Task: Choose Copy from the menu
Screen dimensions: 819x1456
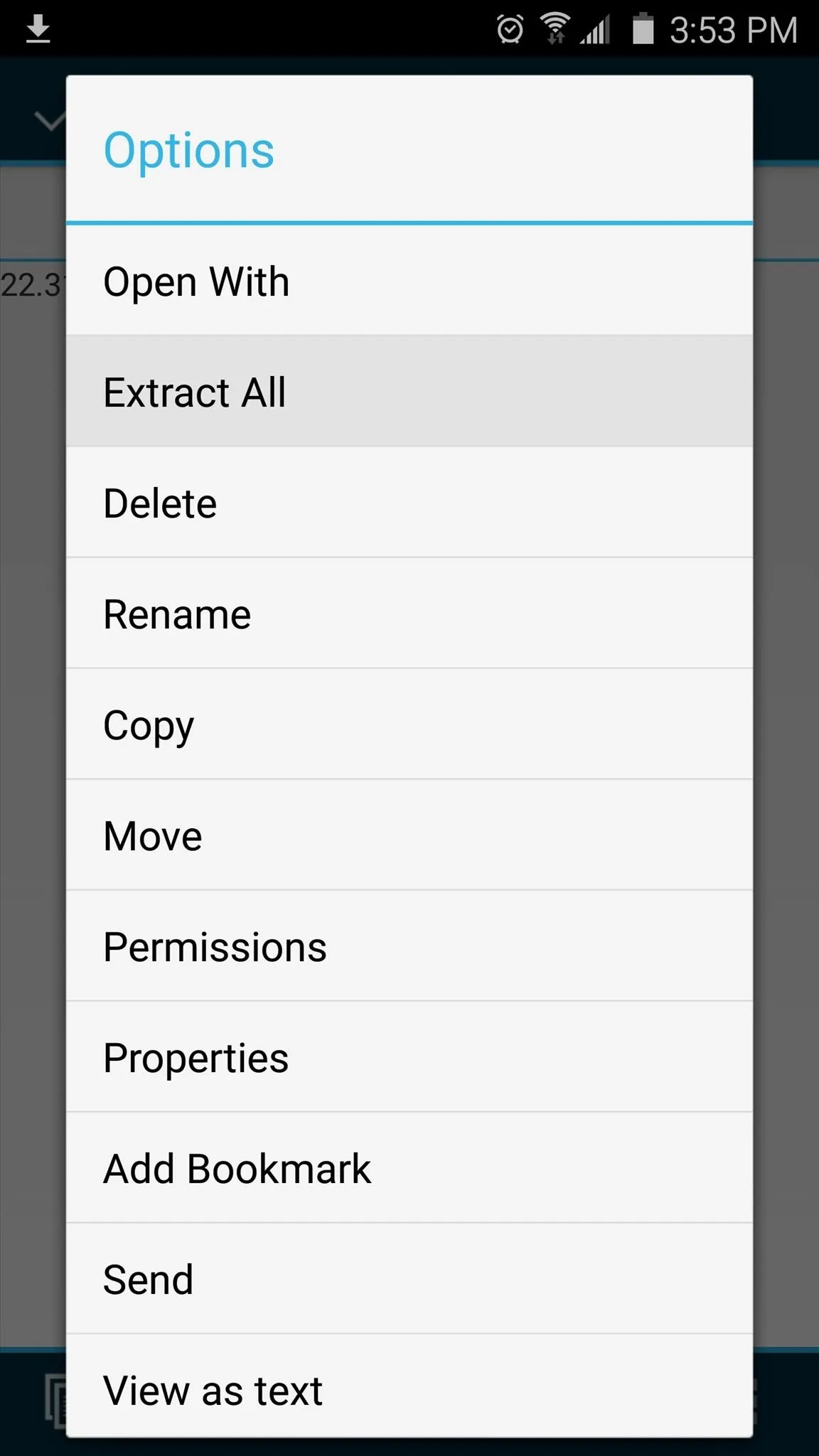Action: pyautogui.click(x=409, y=724)
